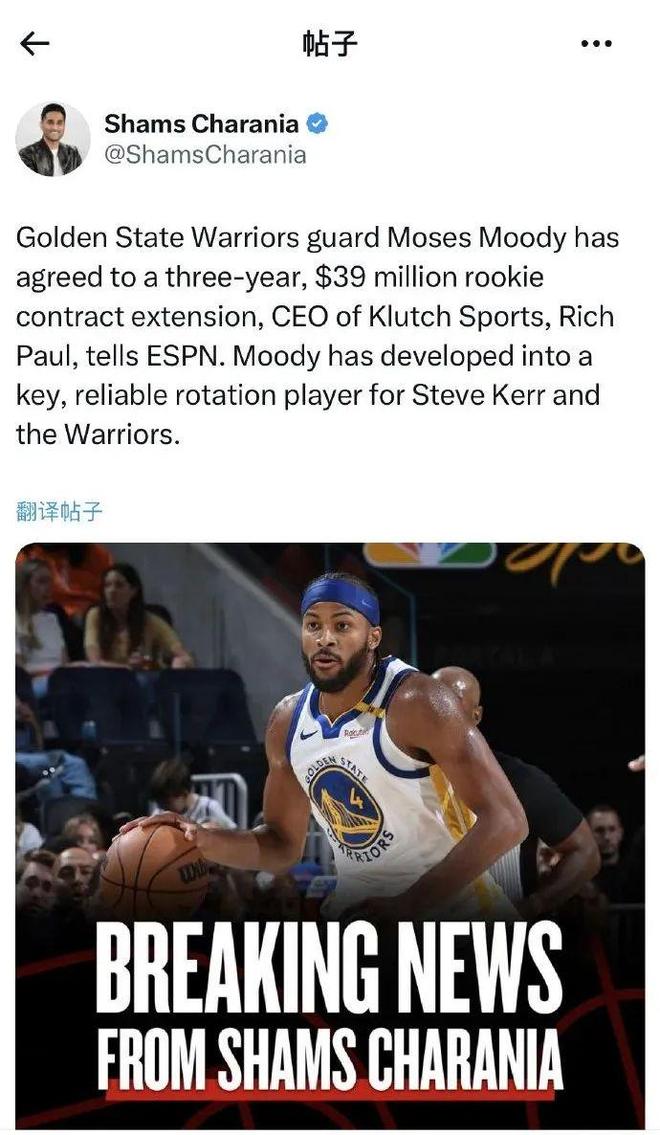Open the three-dot overflow menu
Screen dimensions: 660x1135
(596, 44)
